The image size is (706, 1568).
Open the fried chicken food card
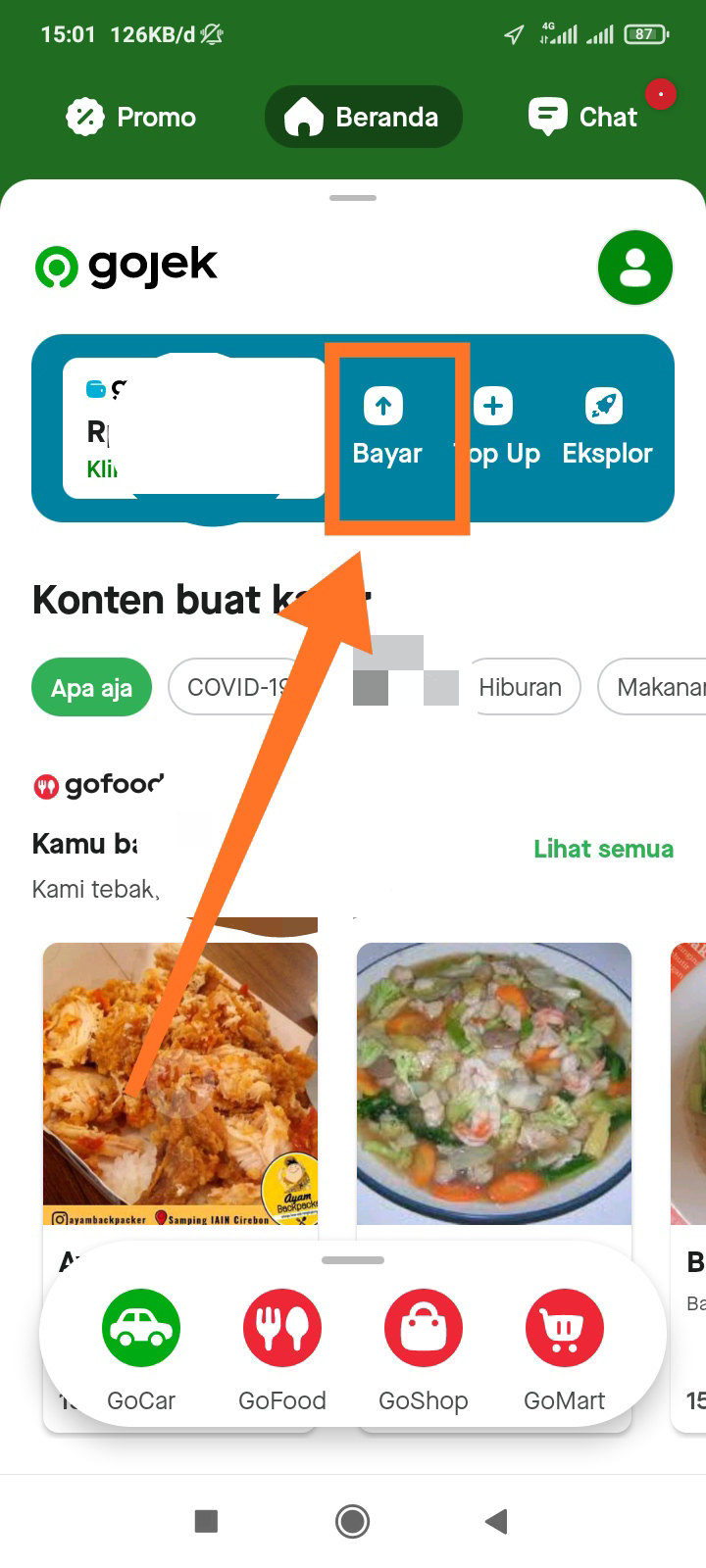tap(180, 1084)
